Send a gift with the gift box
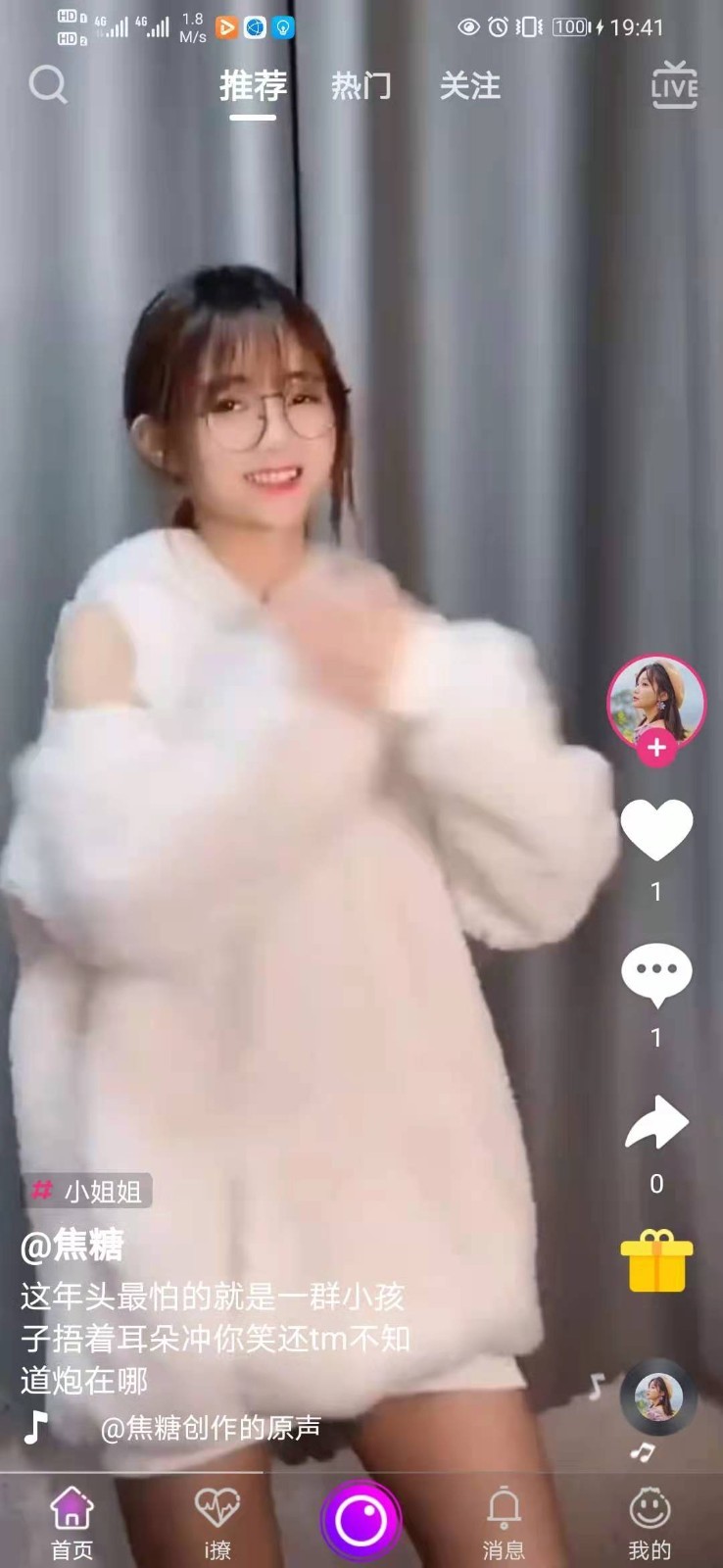The width and height of the screenshot is (723, 1568). pos(656,1260)
